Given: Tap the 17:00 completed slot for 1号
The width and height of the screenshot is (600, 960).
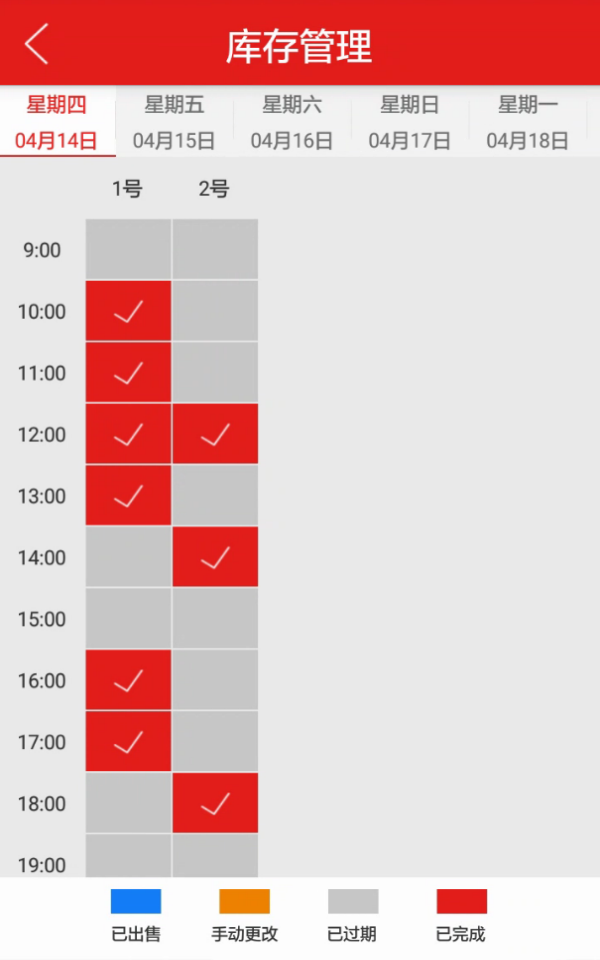Looking at the screenshot, I should (128, 742).
